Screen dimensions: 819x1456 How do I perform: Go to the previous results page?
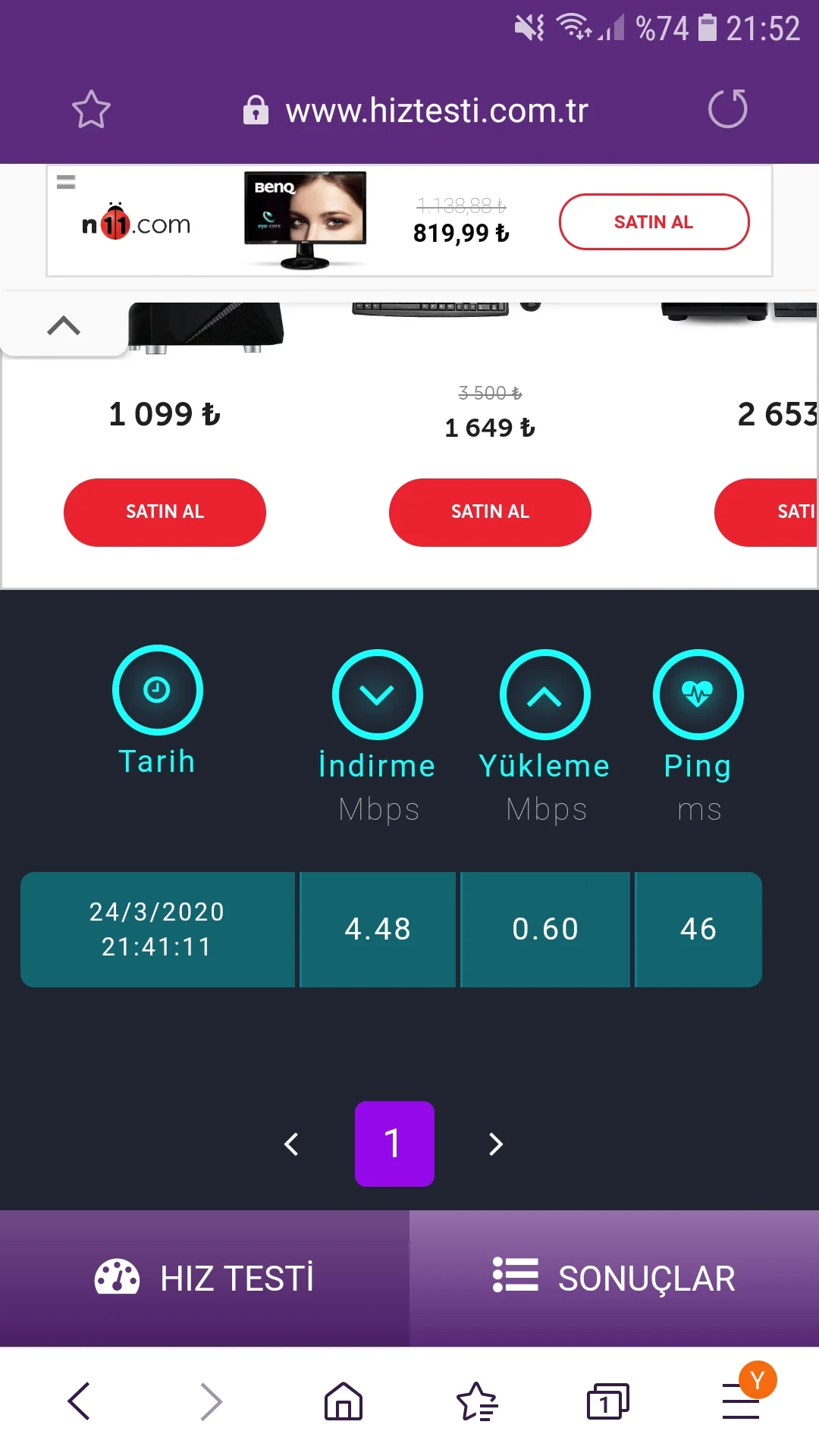pos(291,1144)
